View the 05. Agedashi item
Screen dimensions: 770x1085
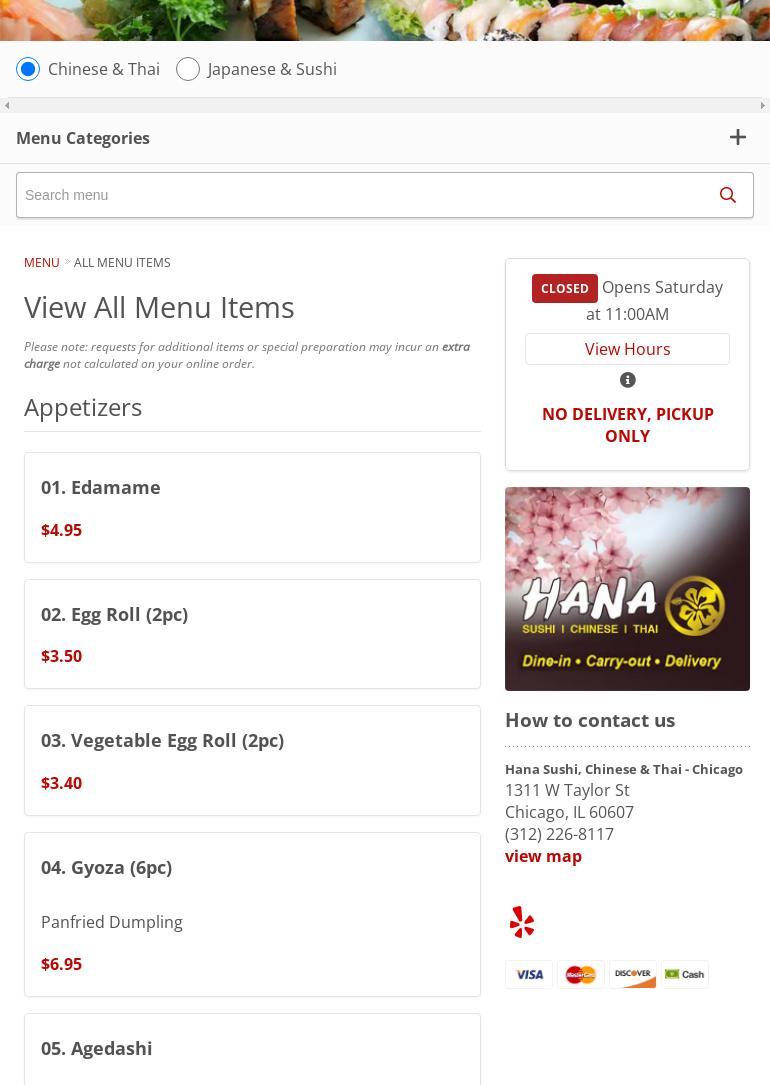point(252,1048)
